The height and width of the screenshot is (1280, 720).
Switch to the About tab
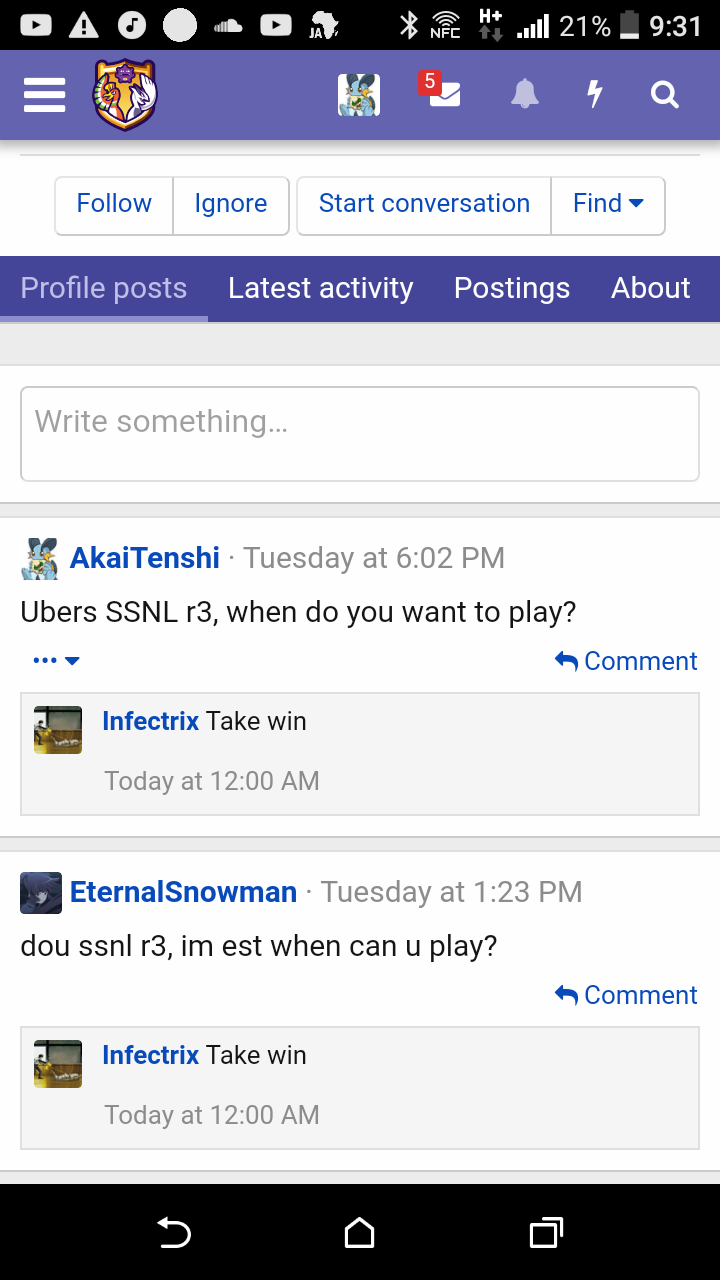(651, 289)
